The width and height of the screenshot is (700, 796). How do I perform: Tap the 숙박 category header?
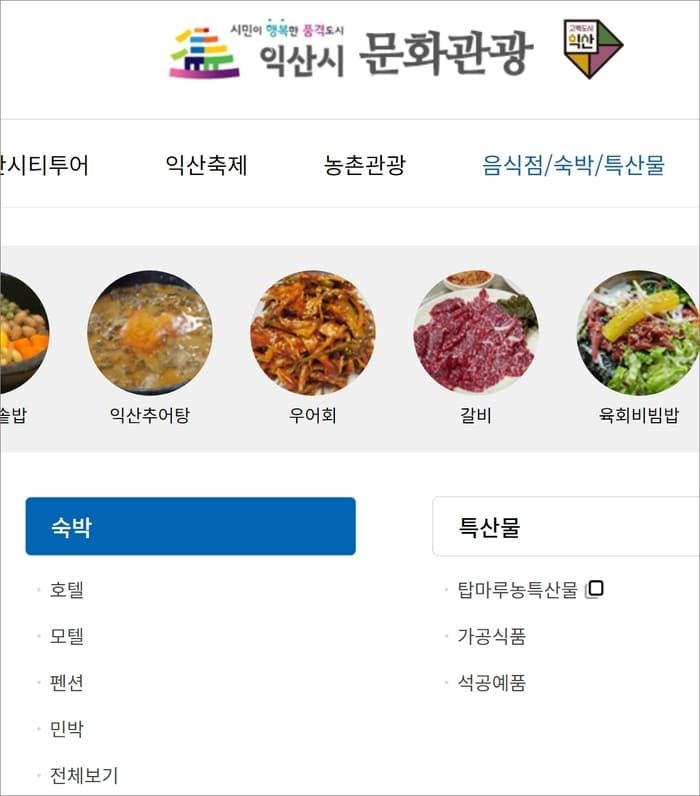pos(190,527)
